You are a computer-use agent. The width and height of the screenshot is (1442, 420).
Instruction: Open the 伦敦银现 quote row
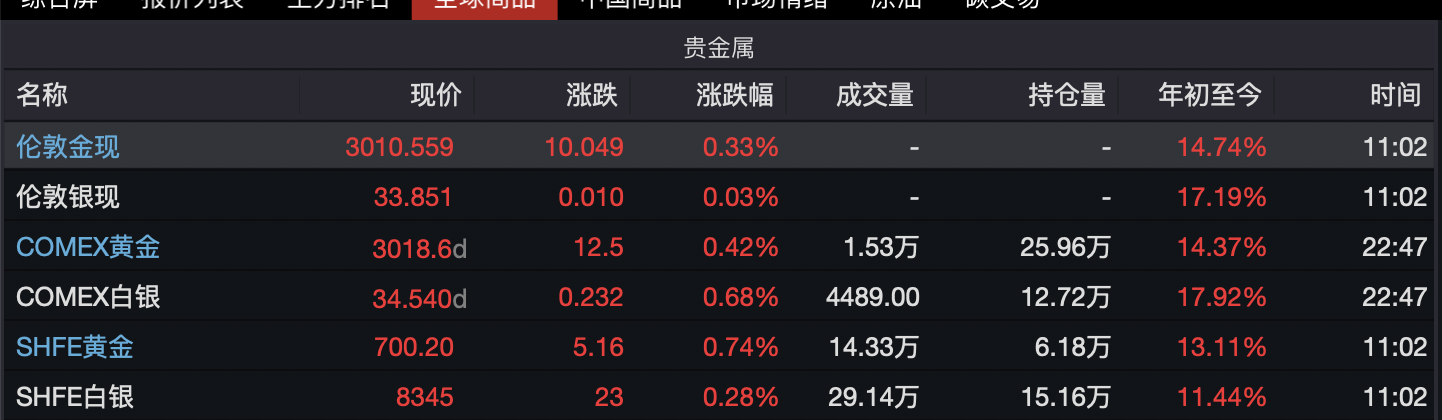(x=68, y=197)
